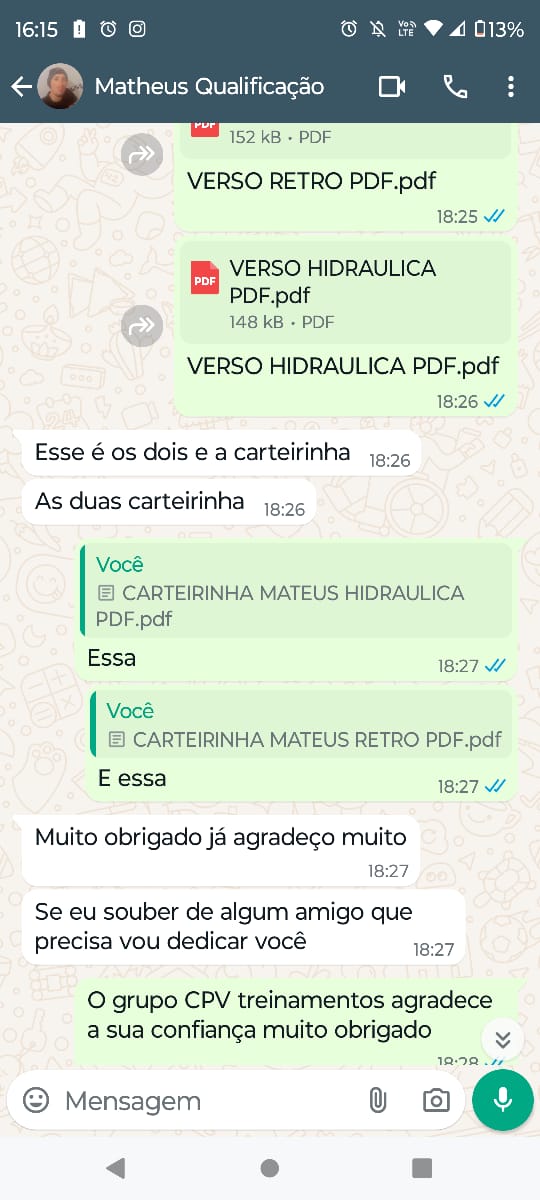Go back using the arrow next to the profile photo

[21, 87]
